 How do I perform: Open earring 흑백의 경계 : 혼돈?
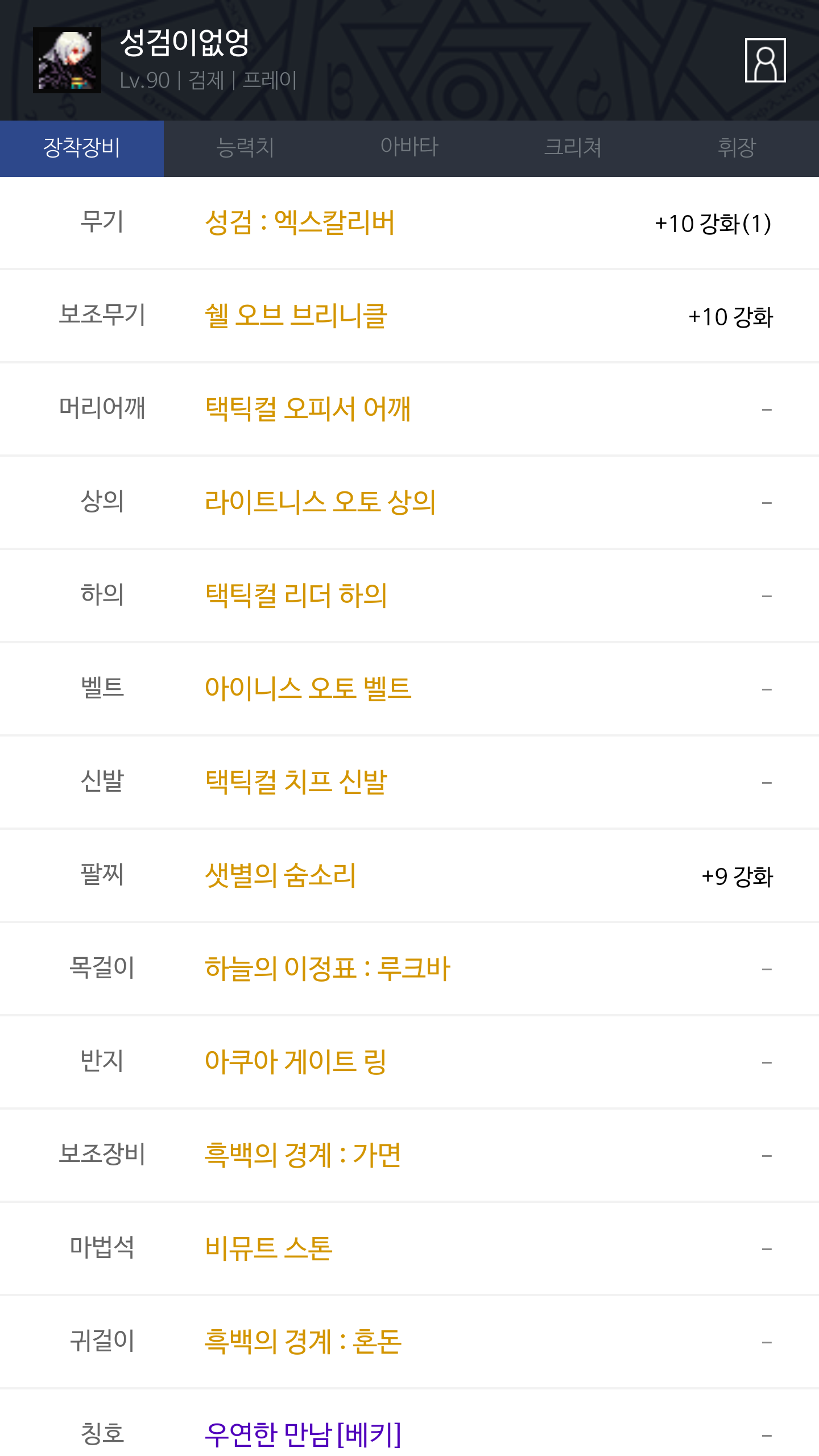click(303, 1342)
